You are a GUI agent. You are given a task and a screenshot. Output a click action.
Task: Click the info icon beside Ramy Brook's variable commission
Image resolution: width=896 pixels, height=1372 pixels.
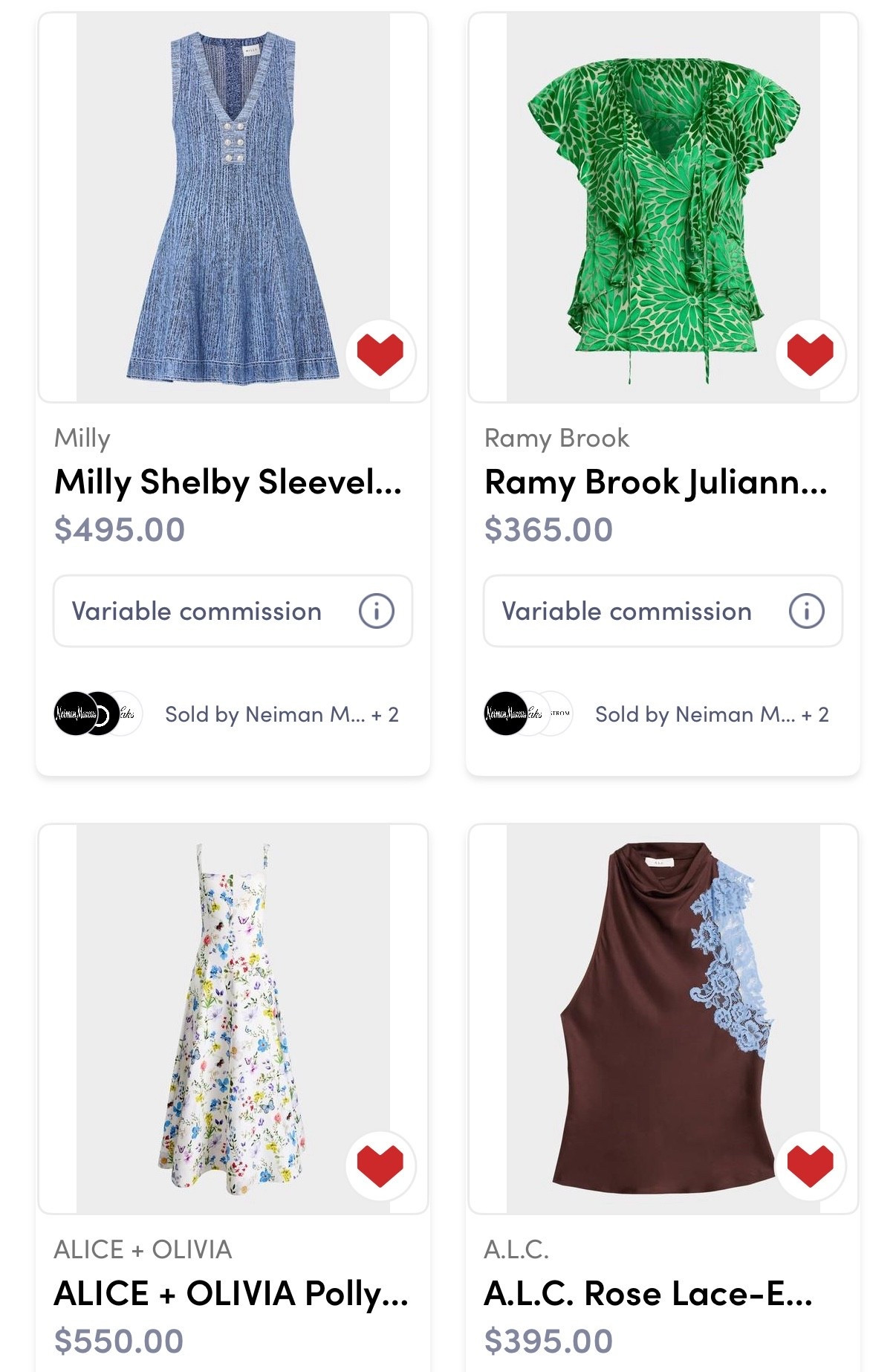click(807, 611)
